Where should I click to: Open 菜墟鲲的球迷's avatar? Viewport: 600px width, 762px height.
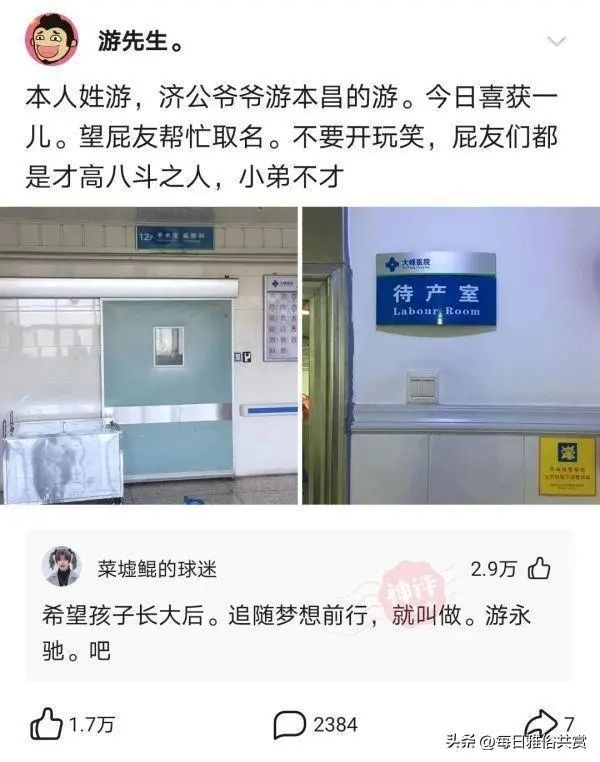click(61, 567)
